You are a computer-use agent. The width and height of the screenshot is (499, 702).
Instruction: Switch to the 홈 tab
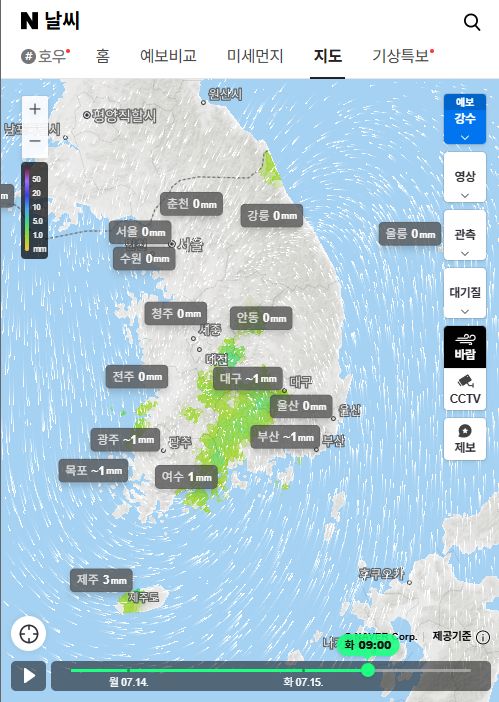point(102,56)
